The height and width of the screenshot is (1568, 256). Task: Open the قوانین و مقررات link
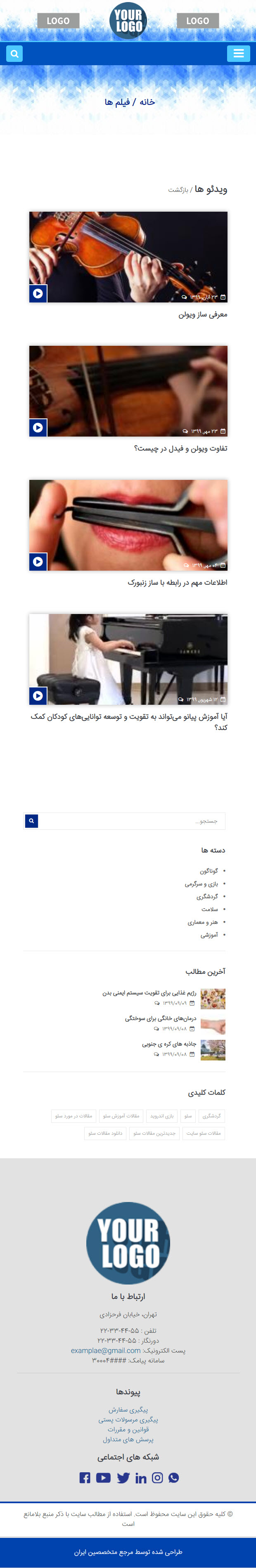(128, 1429)
